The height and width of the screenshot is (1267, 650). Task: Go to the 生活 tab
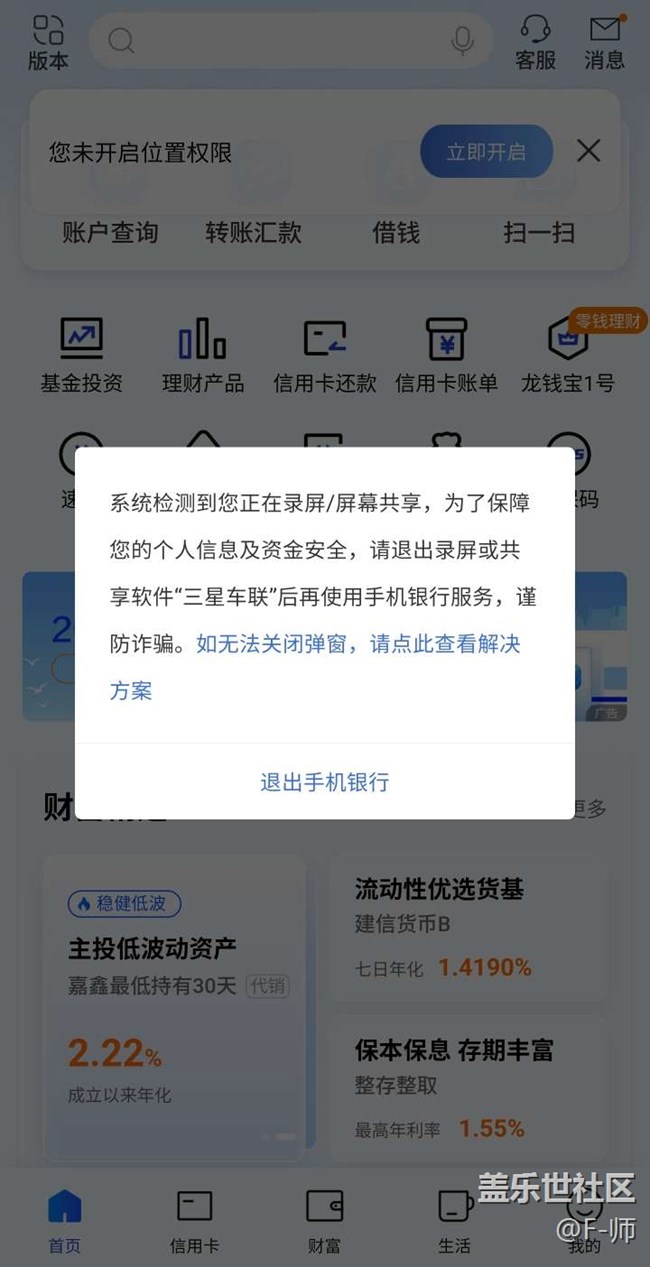[454, 1220]
